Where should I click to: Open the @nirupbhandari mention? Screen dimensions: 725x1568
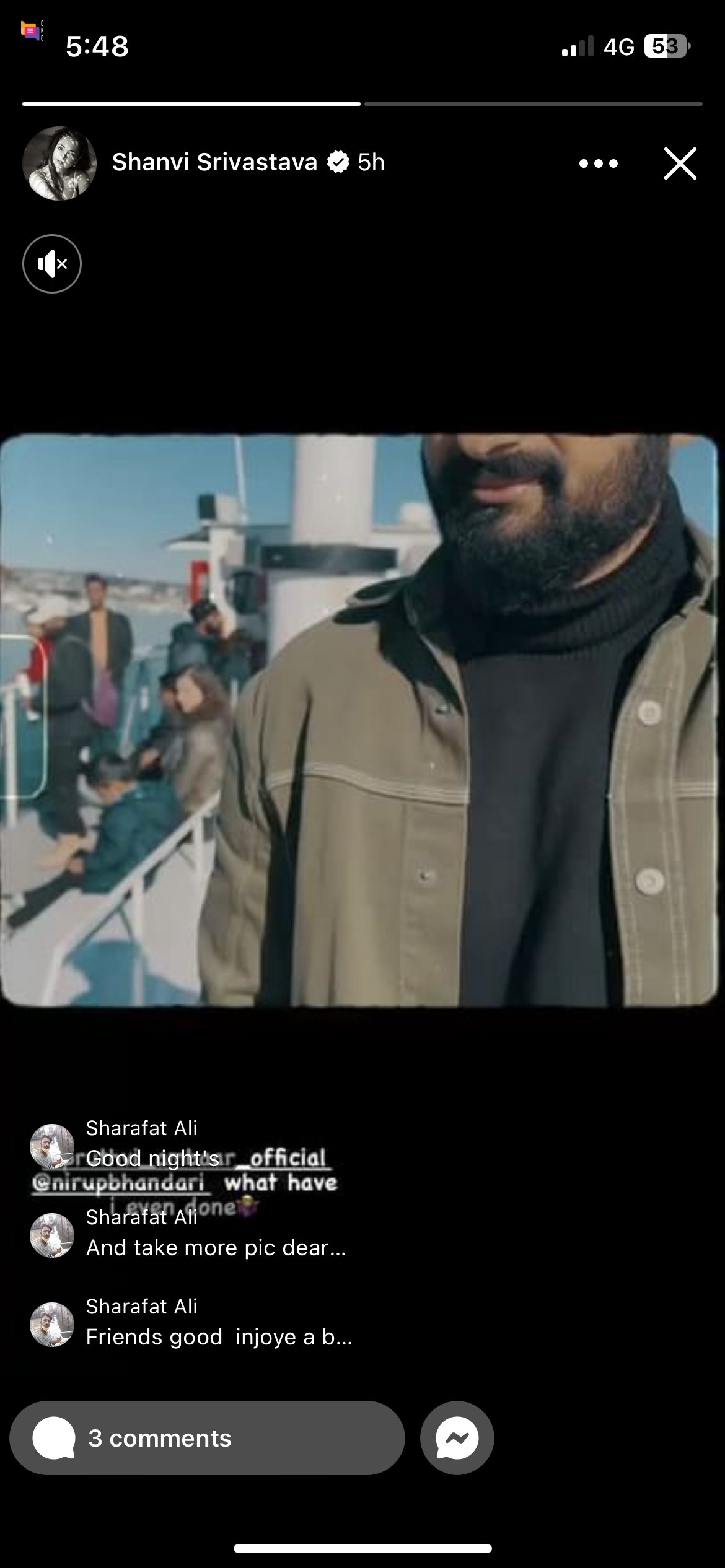coord(119,1183)
